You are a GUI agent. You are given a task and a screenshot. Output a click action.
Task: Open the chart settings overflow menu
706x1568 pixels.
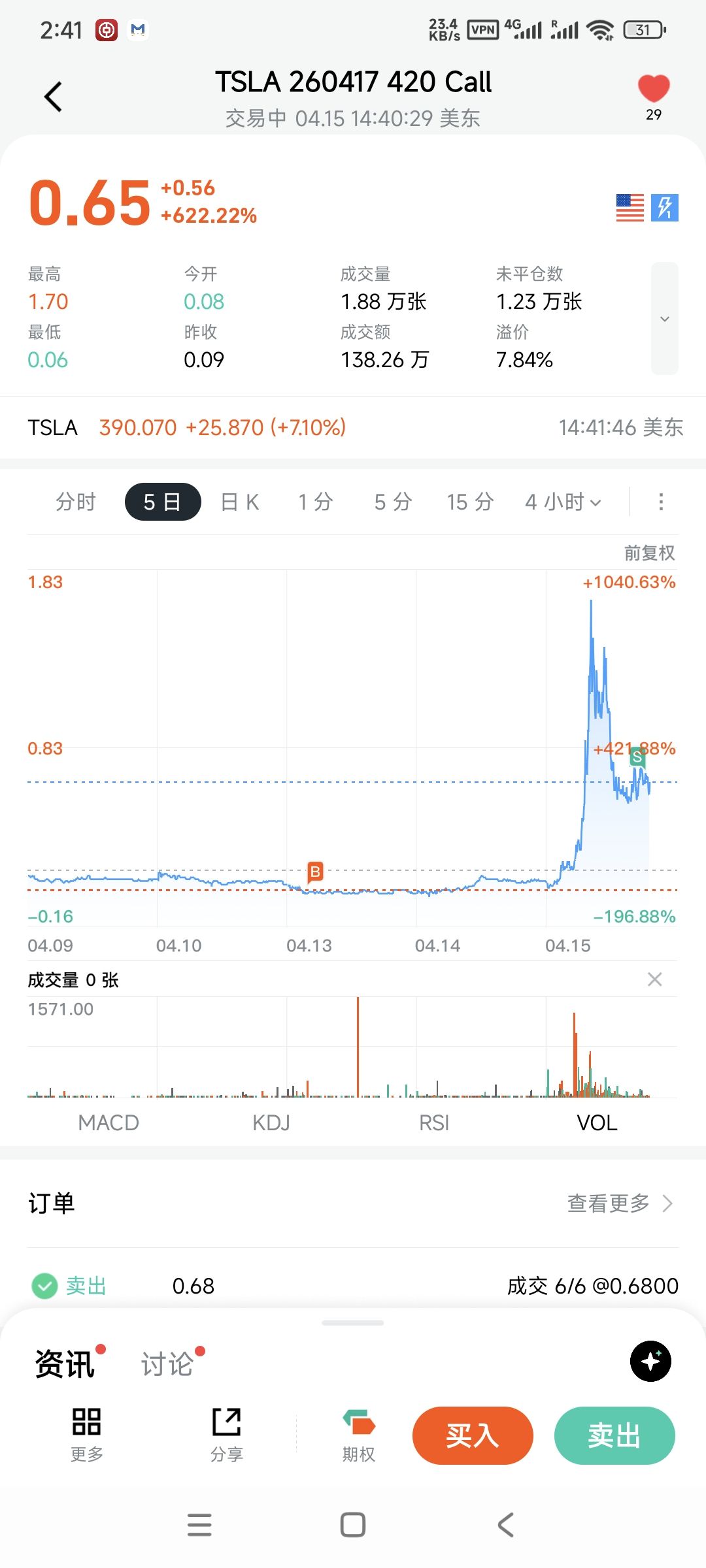[661, 502]
